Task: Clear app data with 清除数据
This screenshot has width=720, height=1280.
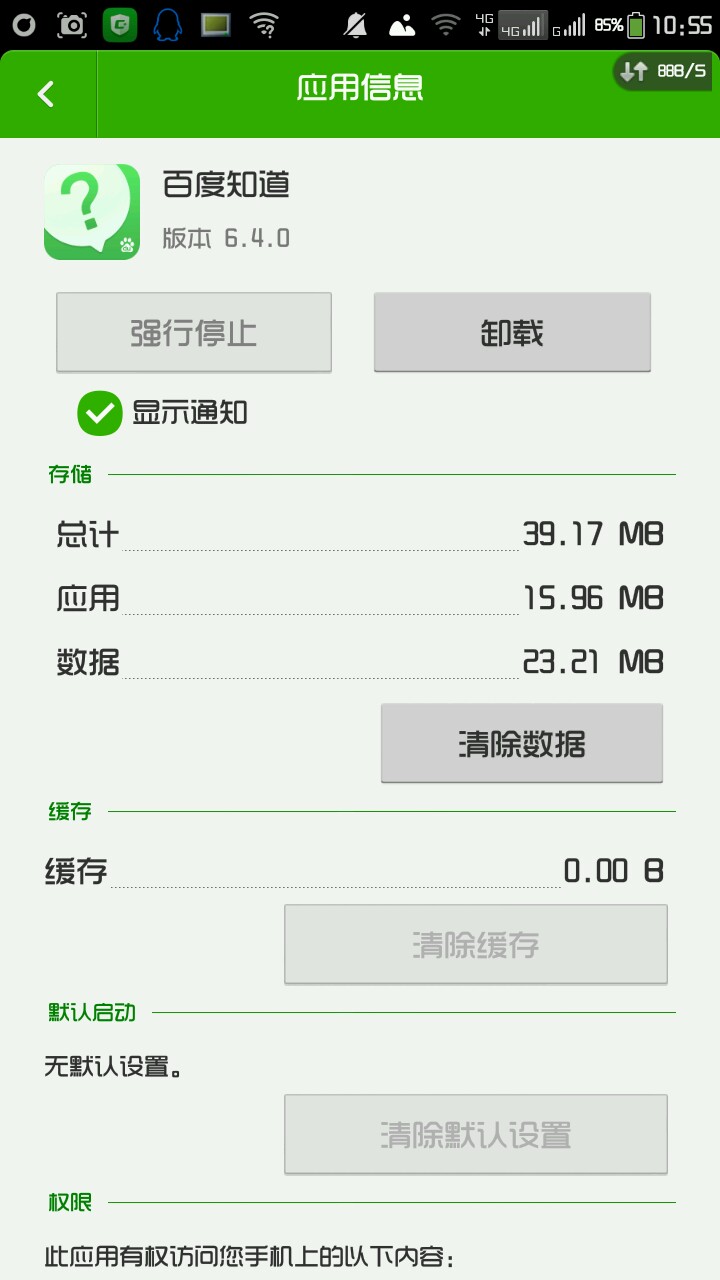Action: (x=521, y=743)
